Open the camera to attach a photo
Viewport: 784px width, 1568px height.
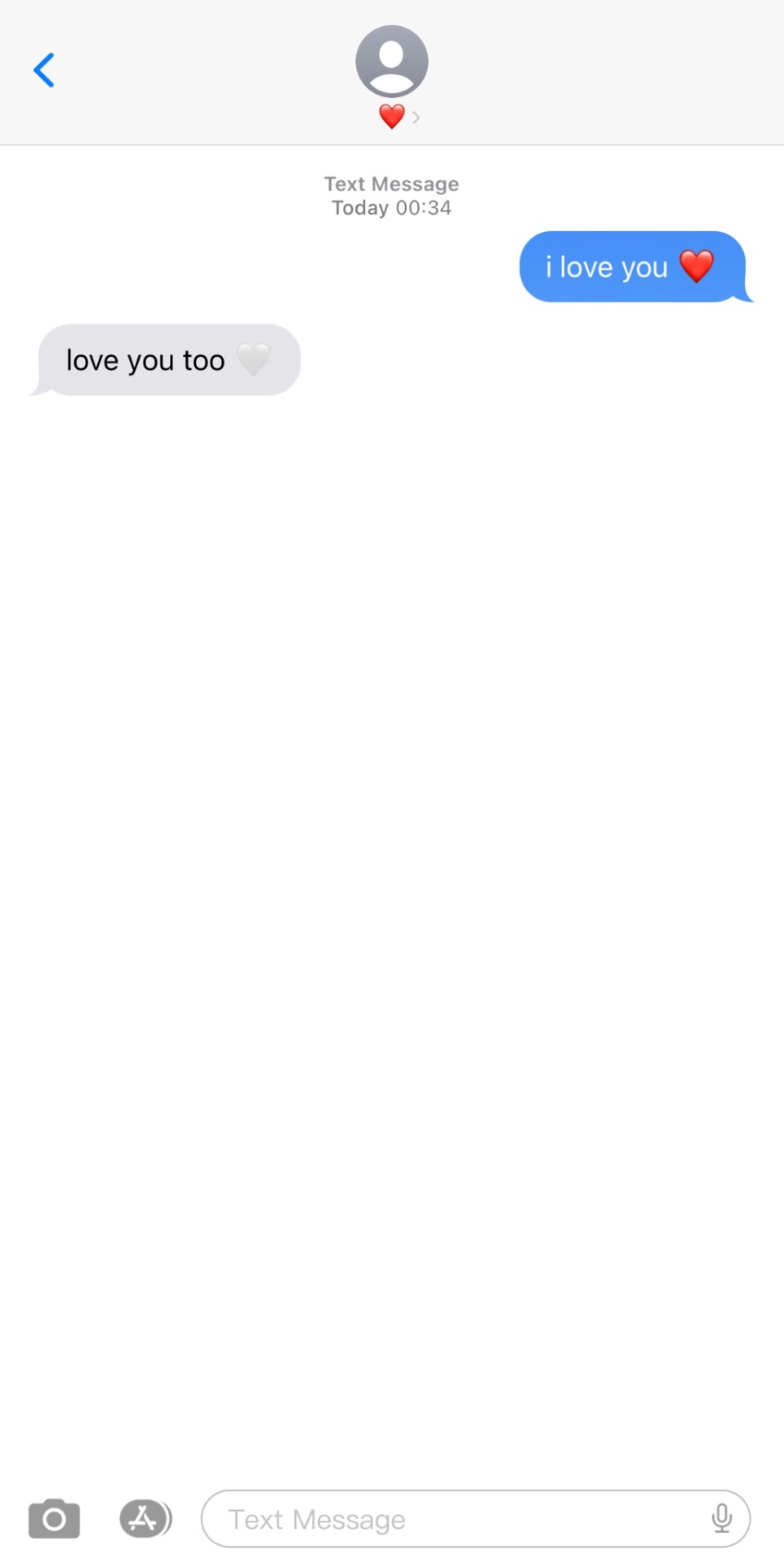coord(54,1519)
